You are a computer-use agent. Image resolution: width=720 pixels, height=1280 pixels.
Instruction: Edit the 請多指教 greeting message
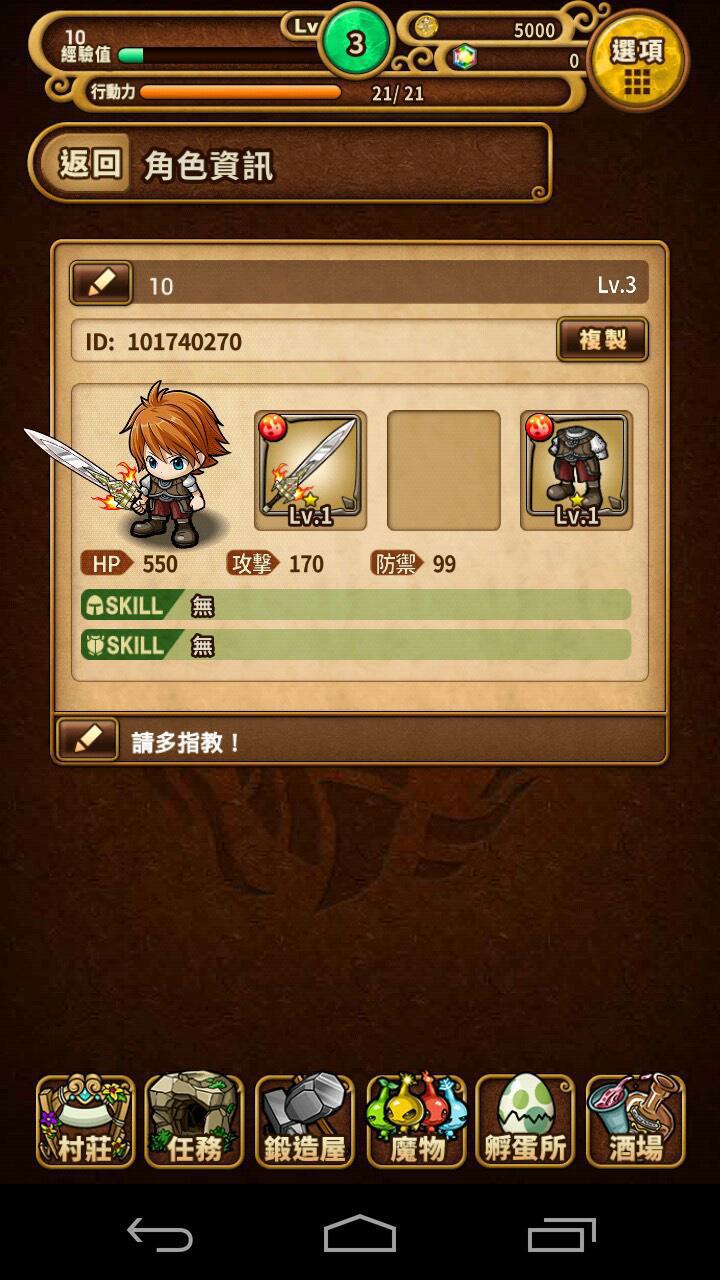click(88, 740)
